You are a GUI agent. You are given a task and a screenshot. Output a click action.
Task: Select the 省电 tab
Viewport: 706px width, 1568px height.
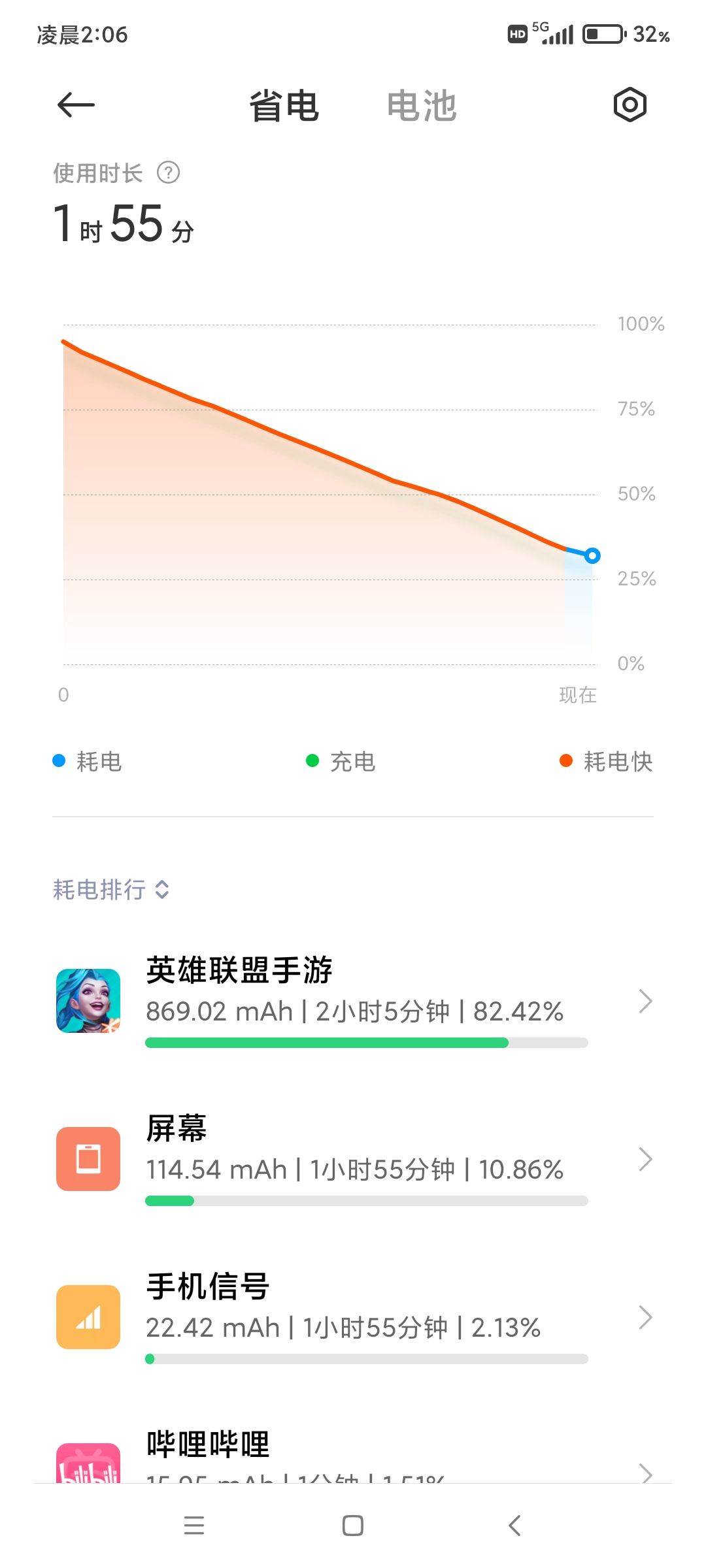(x=284, y=106)
